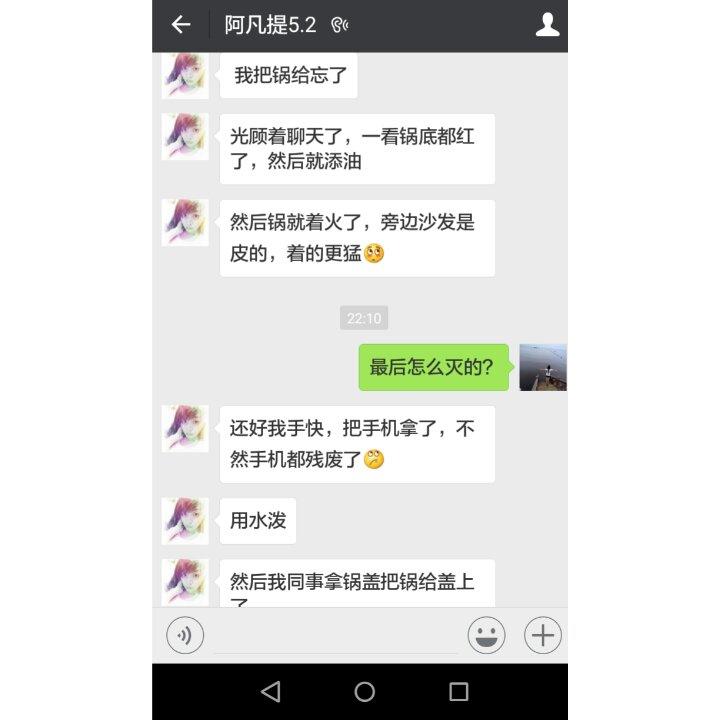This screenshot has height=720, width=720.
Task: Tap the message text input field
Action: pos(335,636)
